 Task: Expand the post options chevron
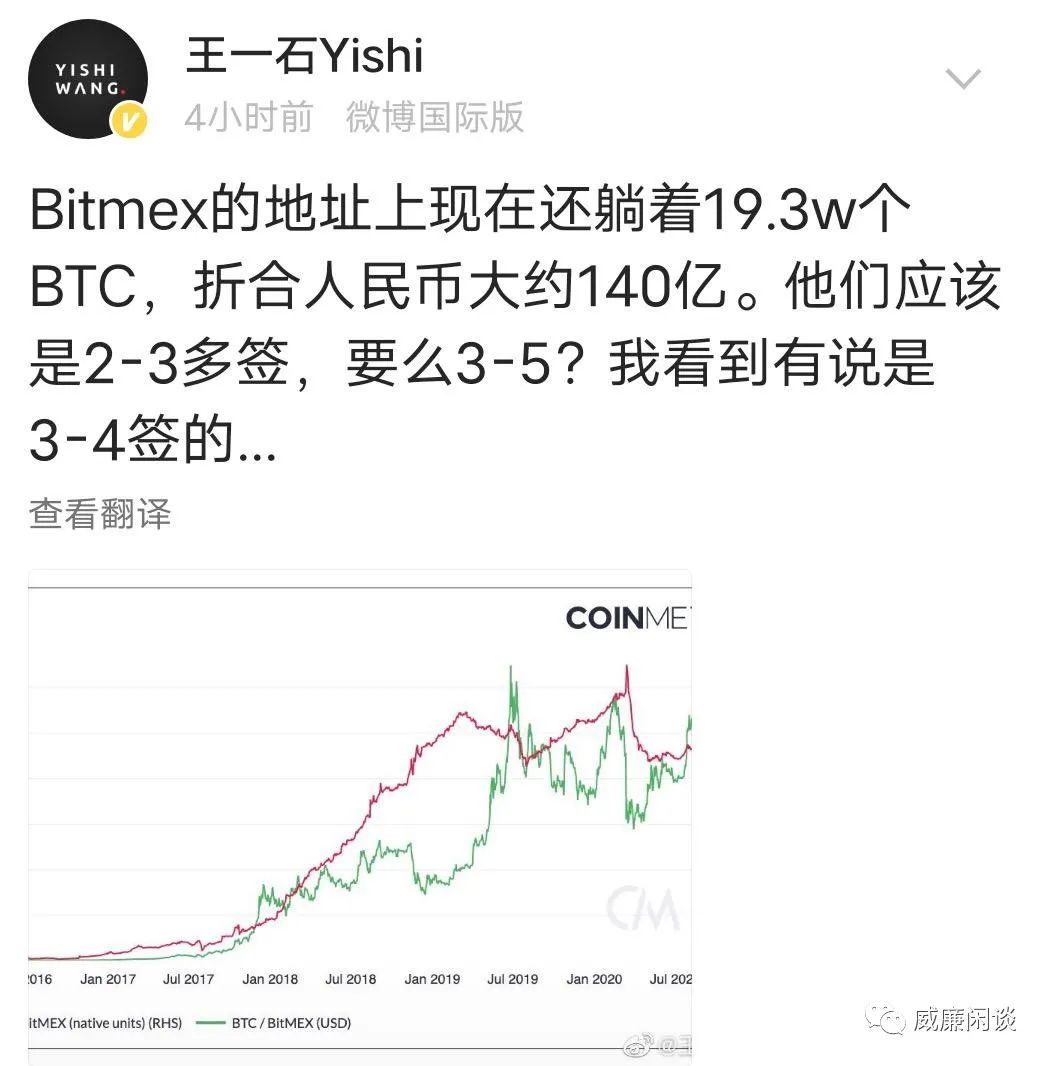pyautogui.click(x=963, y=79)
